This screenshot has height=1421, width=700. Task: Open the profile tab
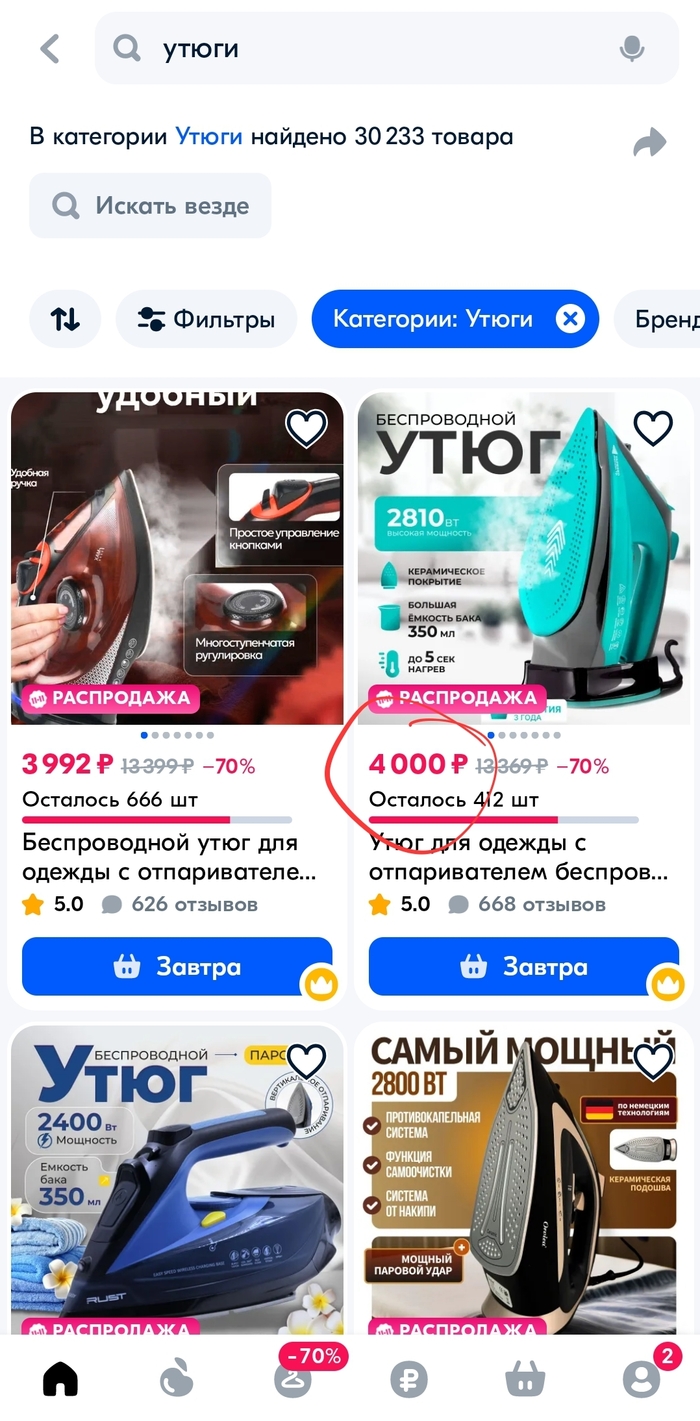pyautogui.click(x=641, y=1380)
